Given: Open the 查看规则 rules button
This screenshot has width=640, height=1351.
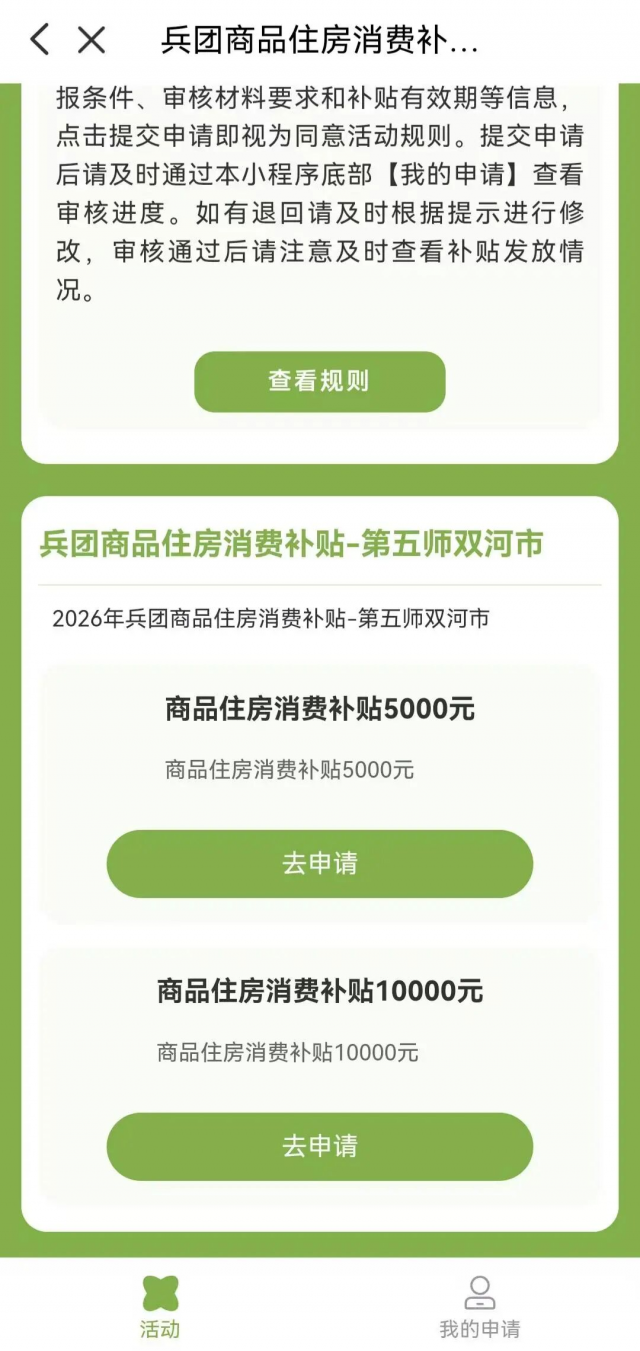Looking at the screenshot, I should pyautogui.click(x=319, y=381).
